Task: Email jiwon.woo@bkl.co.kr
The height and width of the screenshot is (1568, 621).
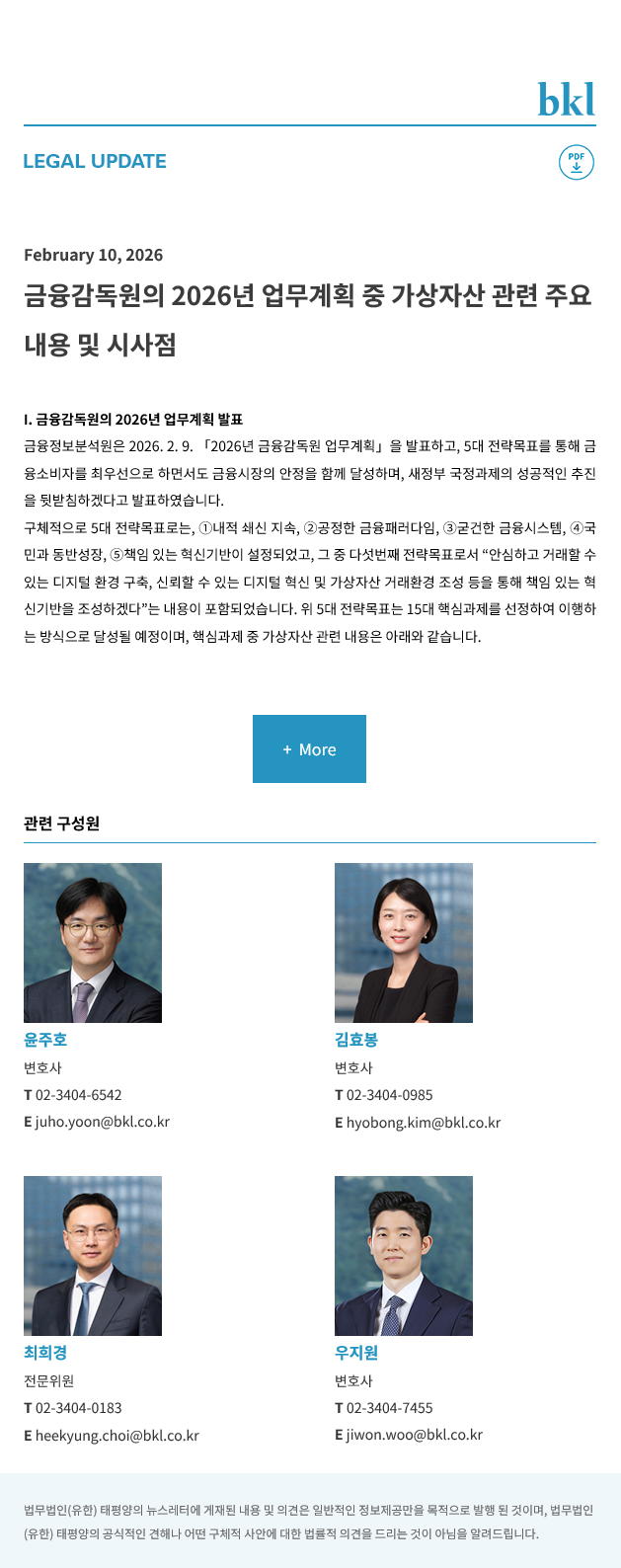Action: tap(414, 1435)
